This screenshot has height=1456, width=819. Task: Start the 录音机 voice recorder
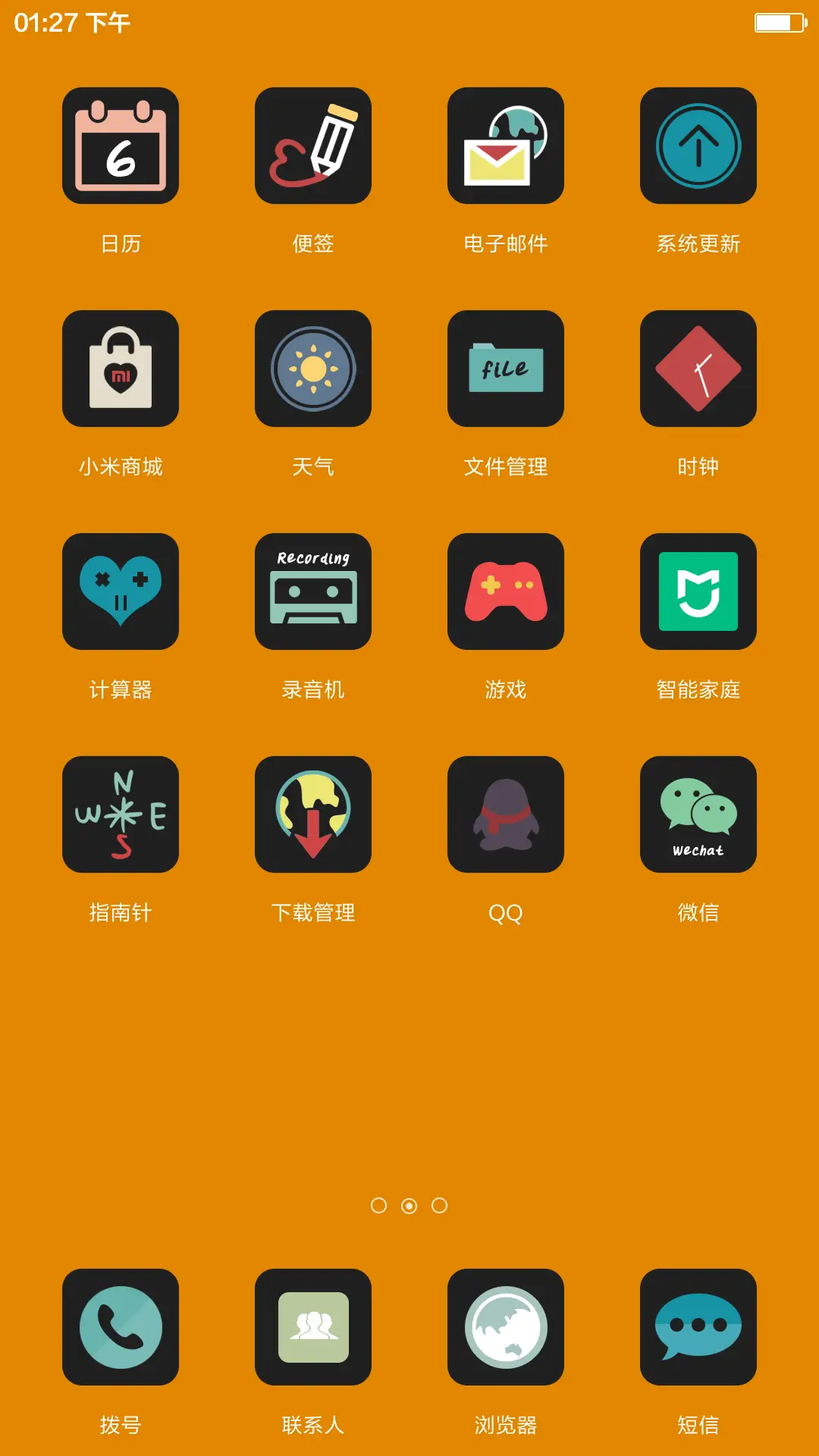point(313,591)
